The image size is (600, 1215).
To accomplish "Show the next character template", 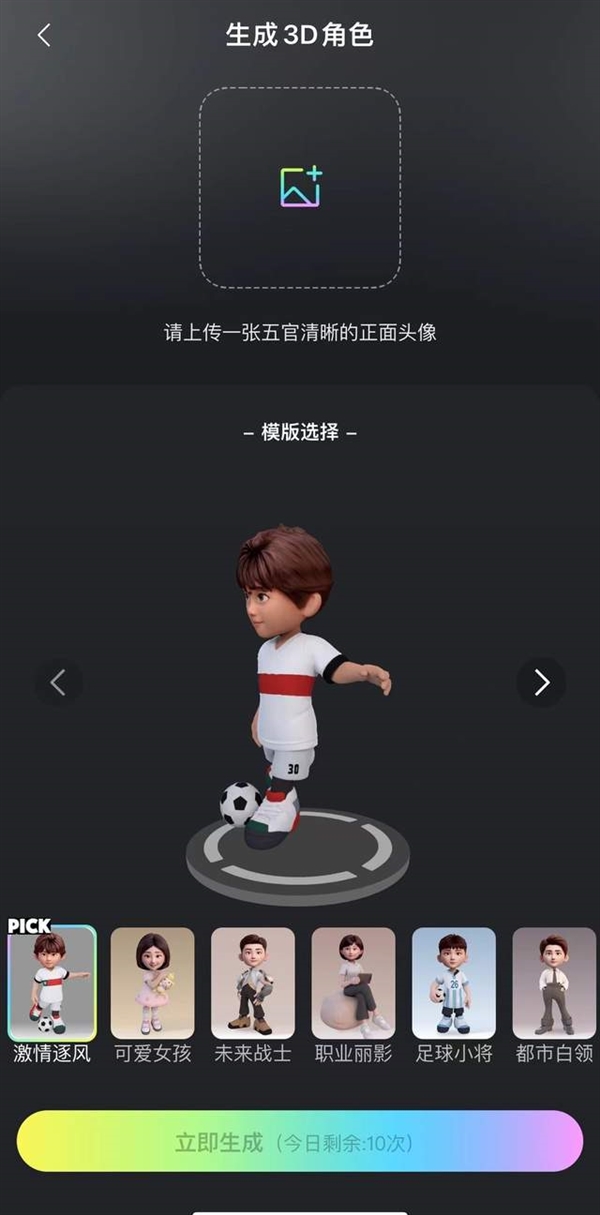I will pyautogui.click(x=541, y=682).
